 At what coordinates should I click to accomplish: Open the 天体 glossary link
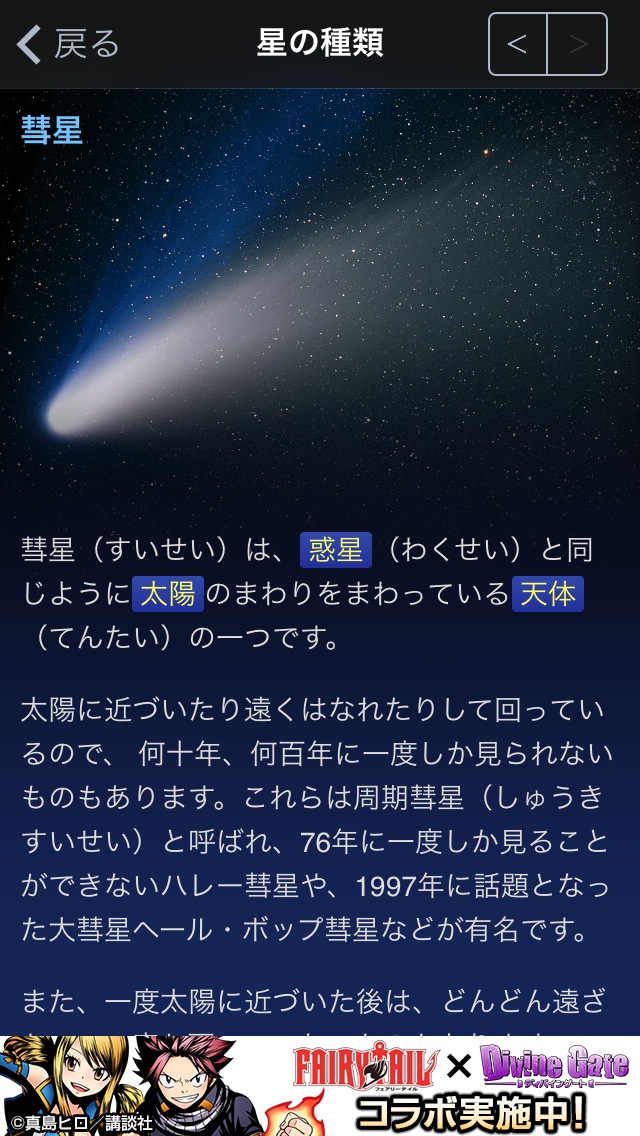coord(547,594)
